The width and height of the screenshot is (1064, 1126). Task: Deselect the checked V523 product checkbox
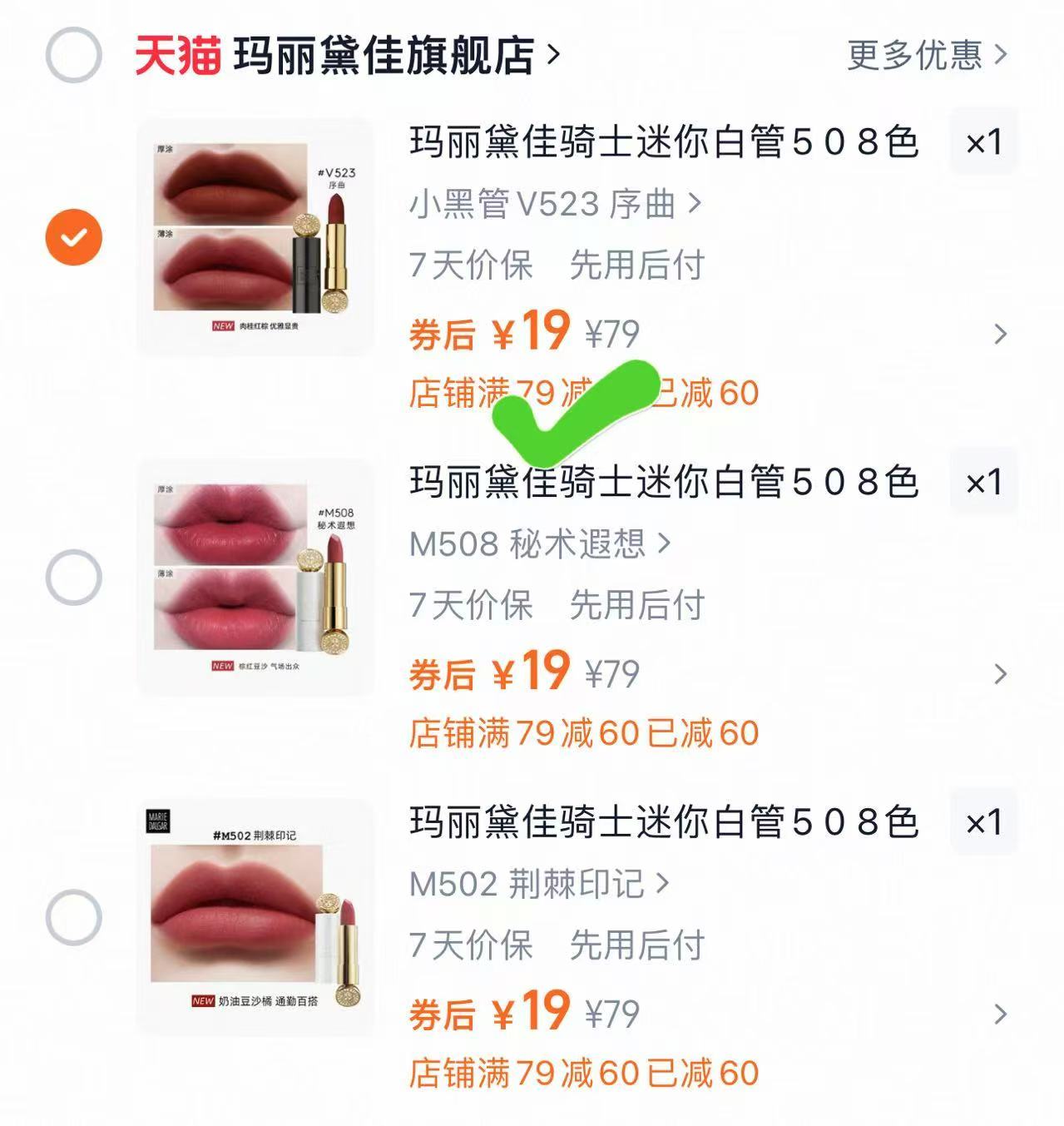point(73,236)
